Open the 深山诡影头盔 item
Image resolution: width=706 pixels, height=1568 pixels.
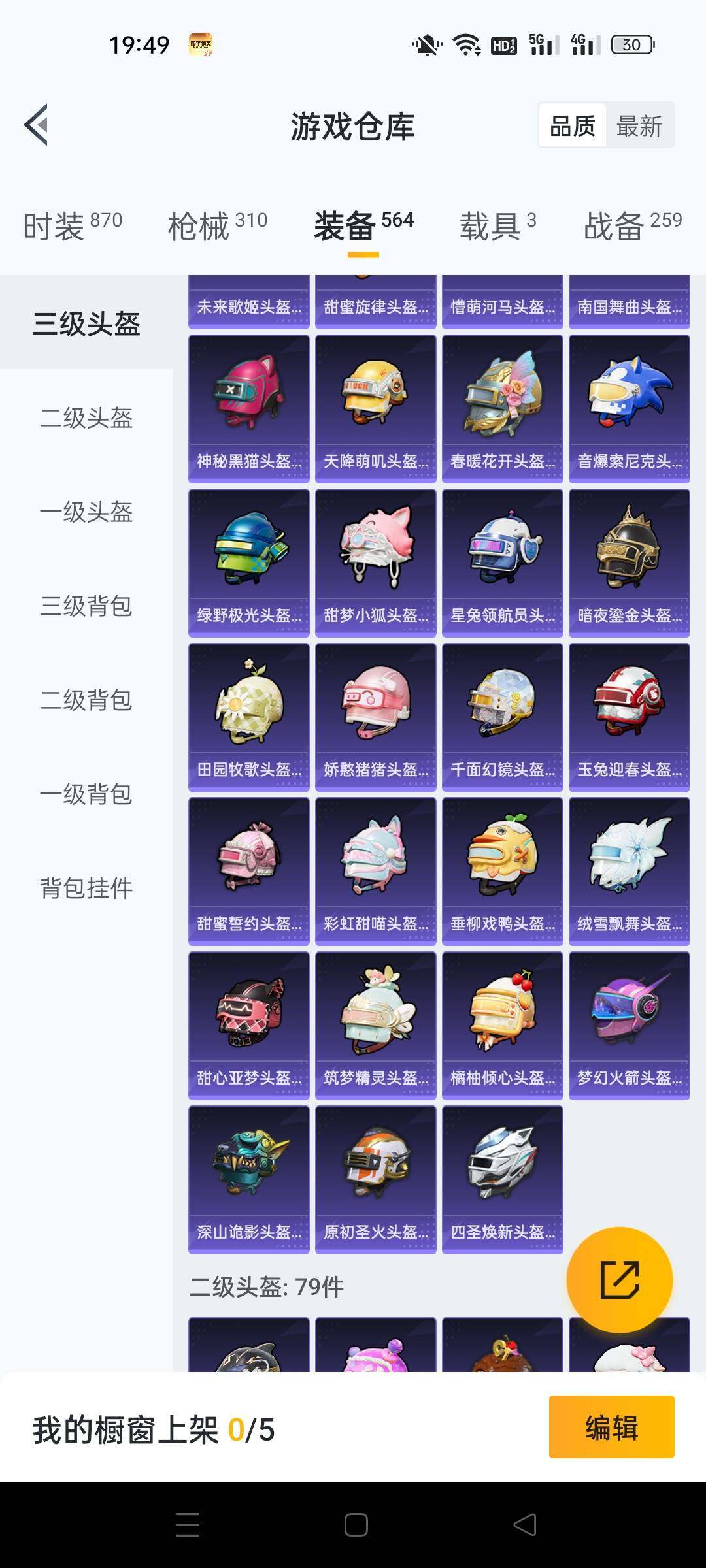(248, 1179)
